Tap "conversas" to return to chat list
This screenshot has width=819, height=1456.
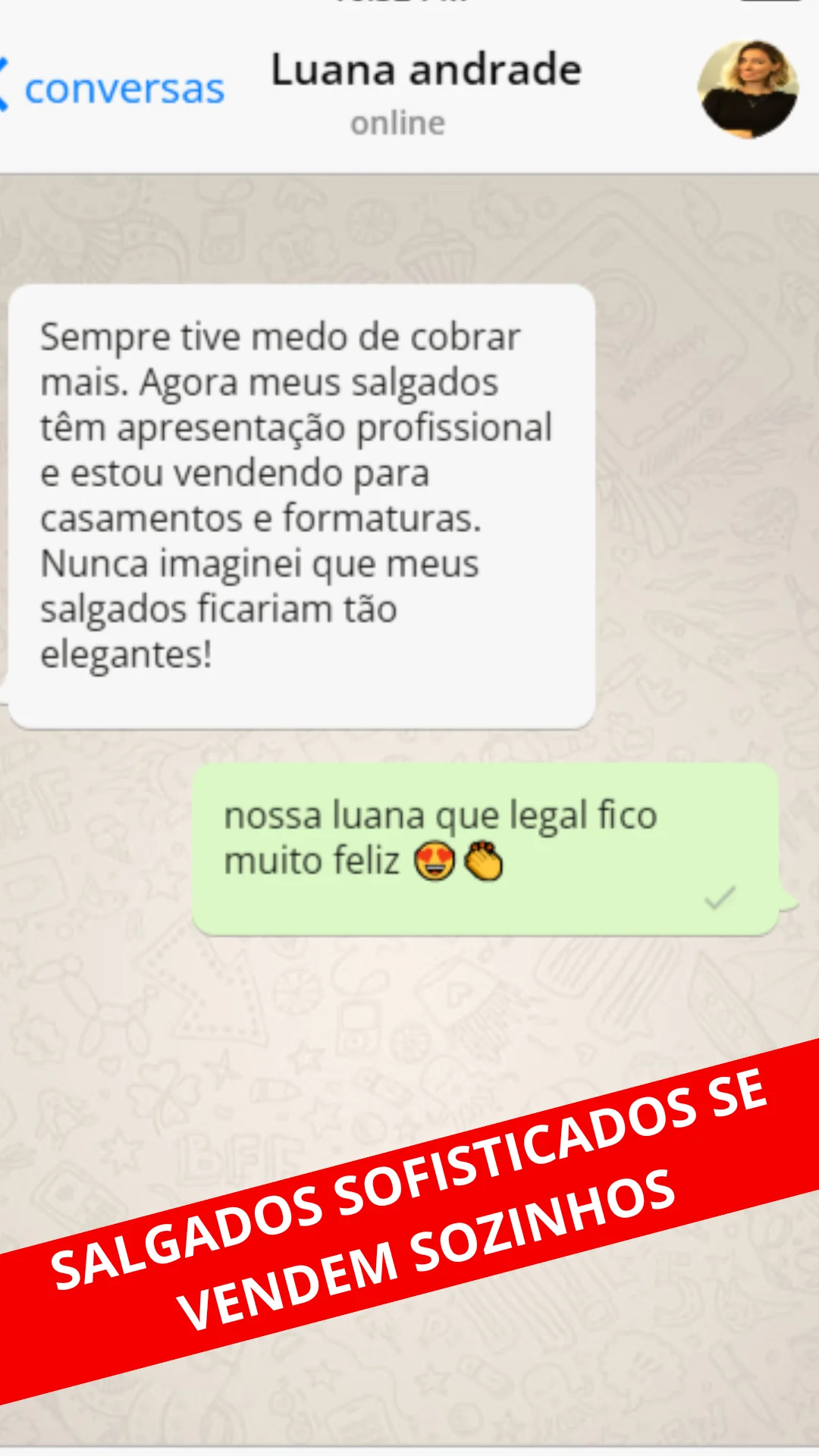[125, 88]
